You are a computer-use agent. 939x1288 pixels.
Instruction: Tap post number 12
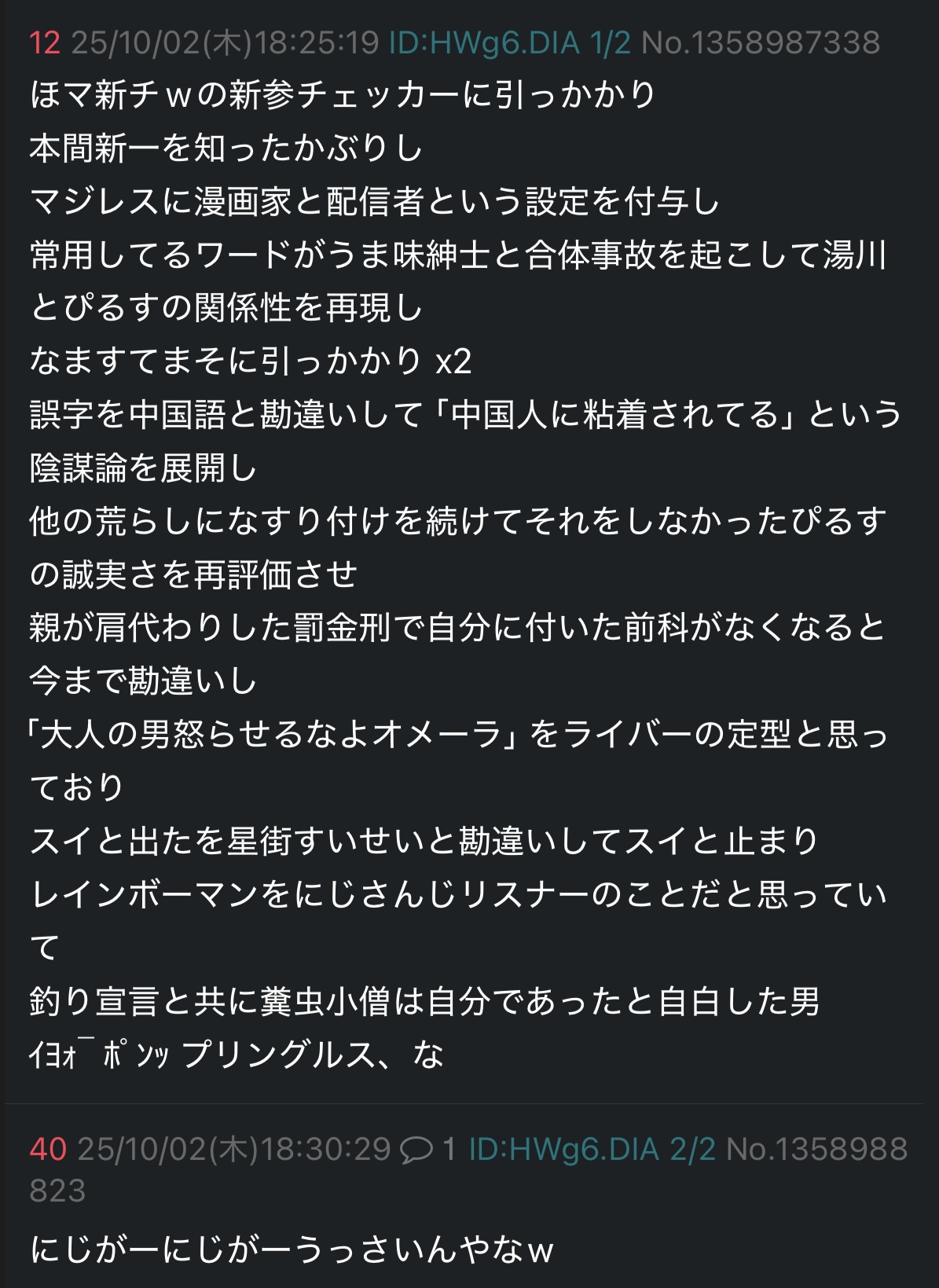click(45, 42)
